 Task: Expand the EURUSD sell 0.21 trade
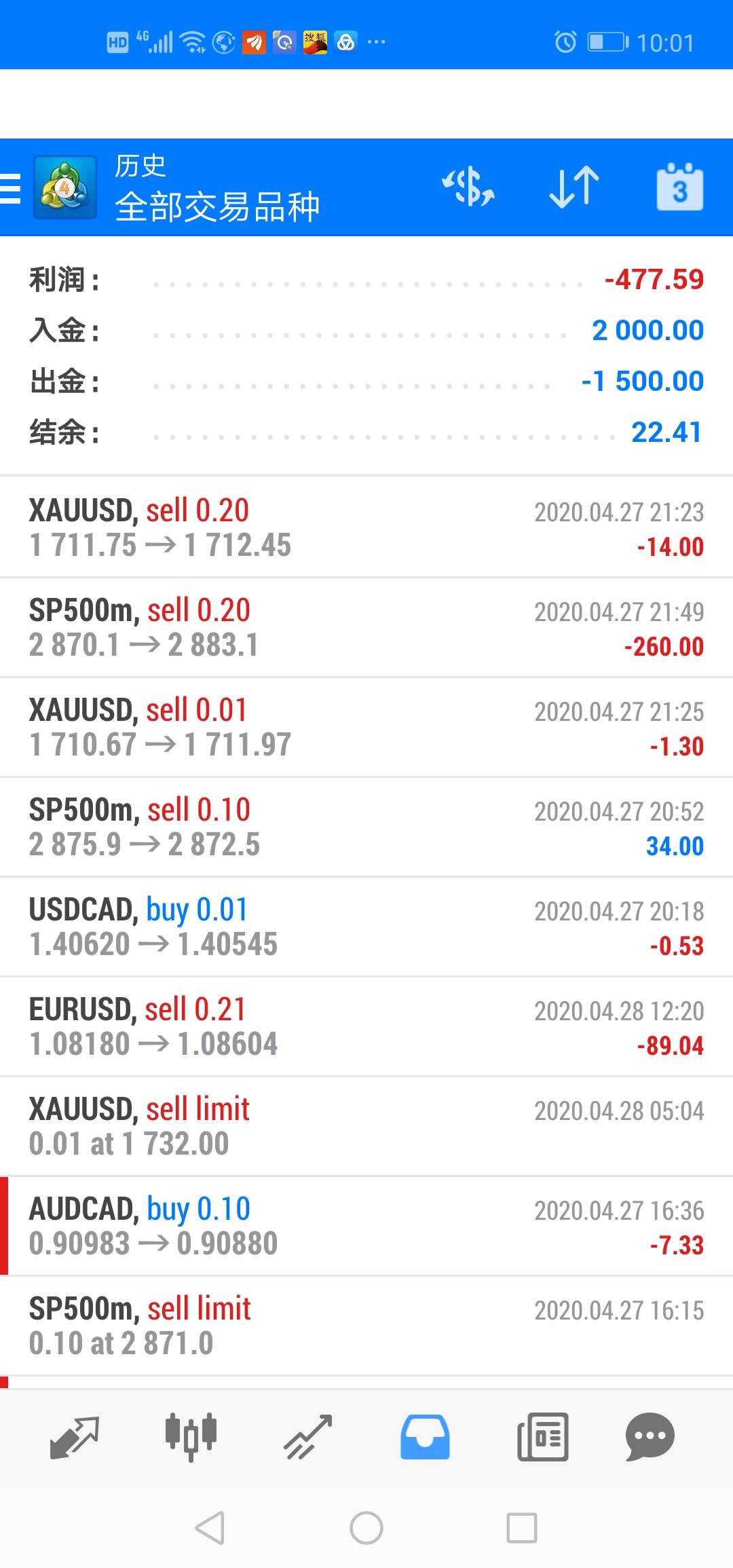coord(366,1026)
